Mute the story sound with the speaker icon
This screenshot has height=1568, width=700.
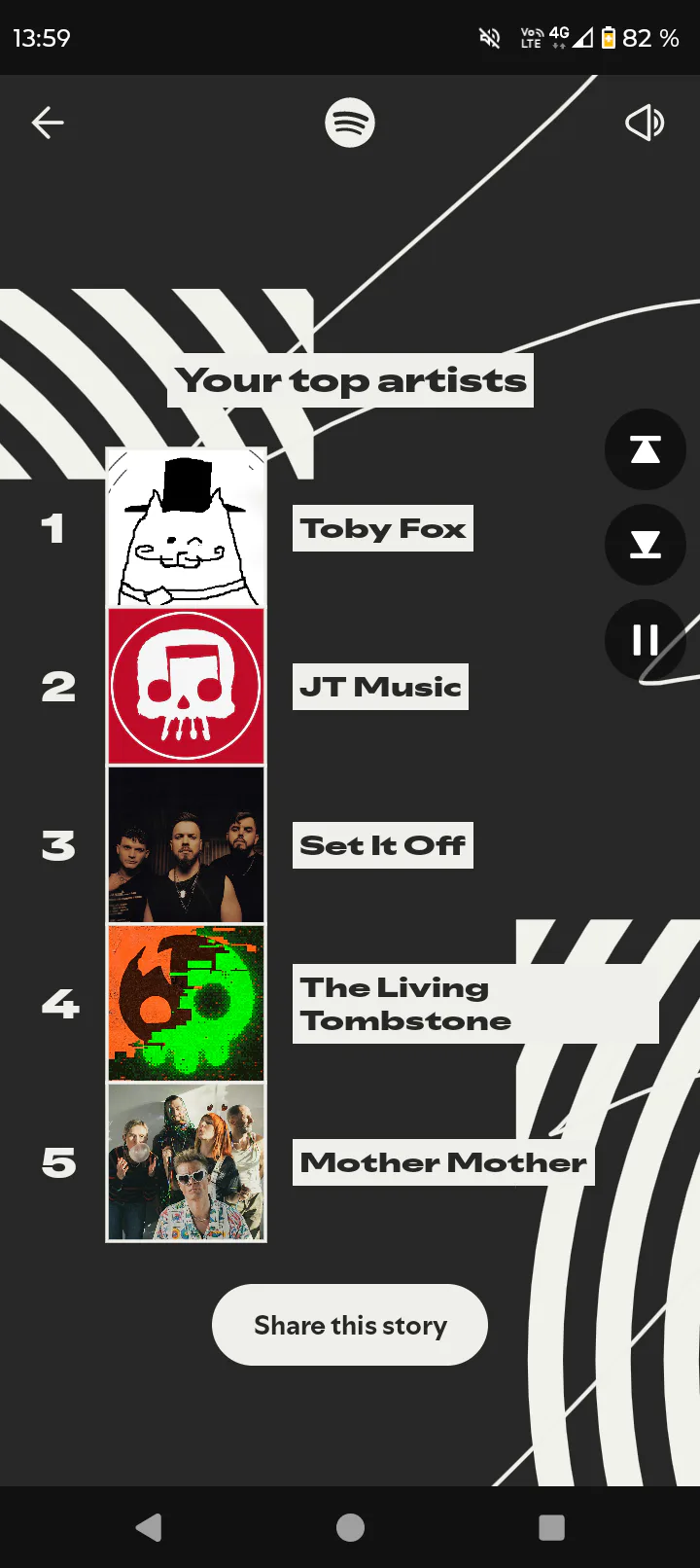point(644,123)
